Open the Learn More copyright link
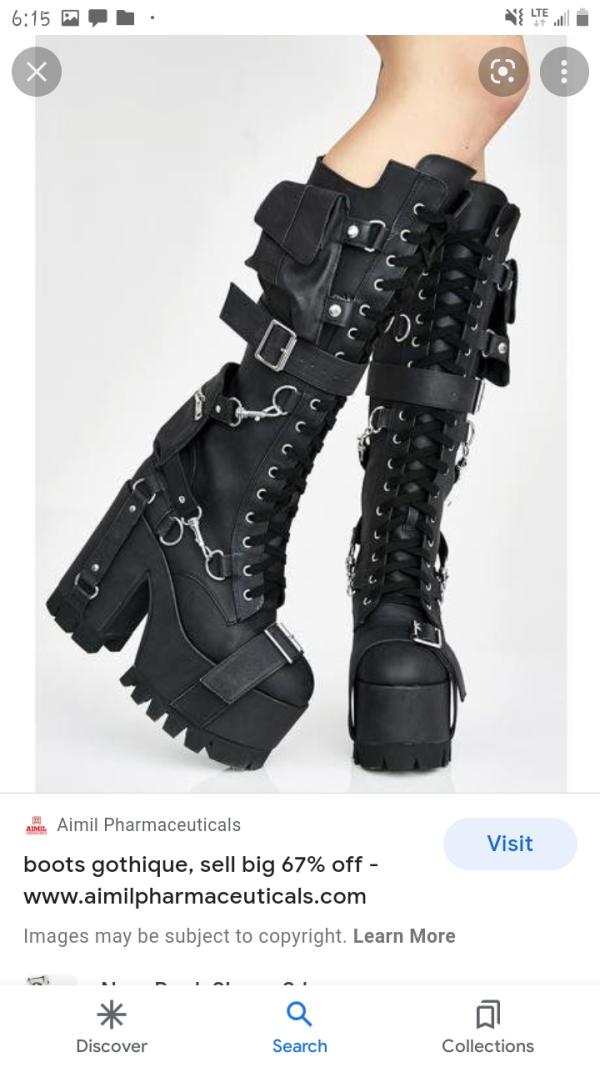600x1067 pixels. tap(403, 936)
